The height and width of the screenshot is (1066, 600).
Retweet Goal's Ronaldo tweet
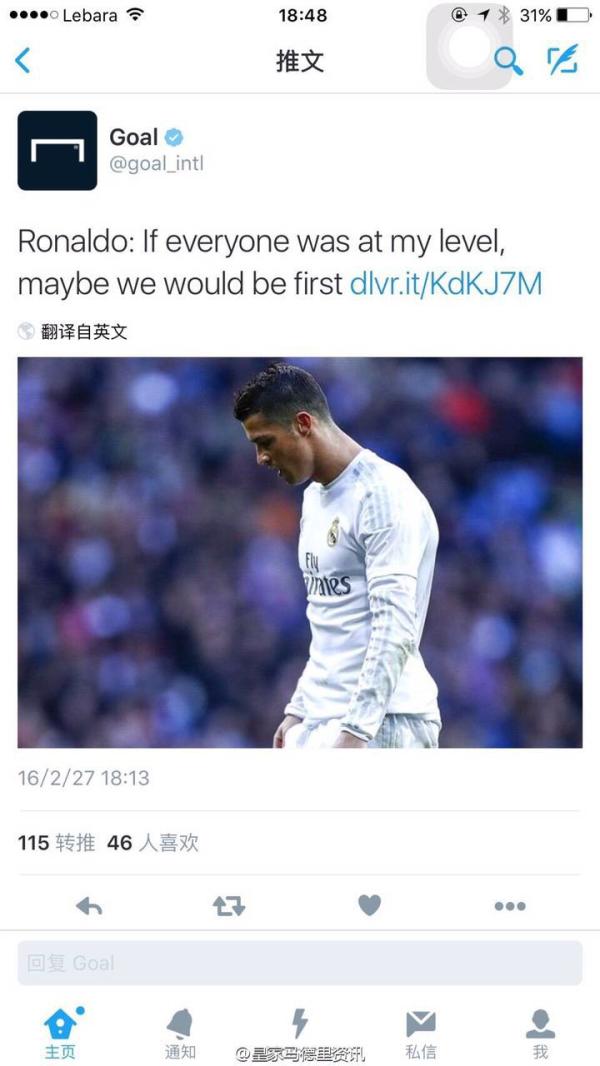229,906
